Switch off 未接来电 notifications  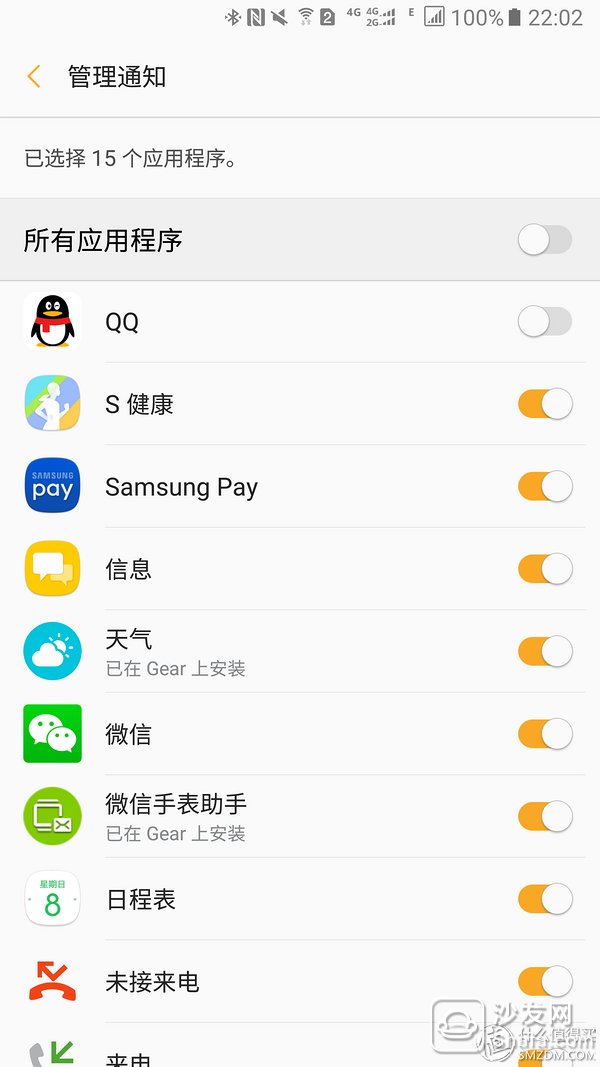545,981
